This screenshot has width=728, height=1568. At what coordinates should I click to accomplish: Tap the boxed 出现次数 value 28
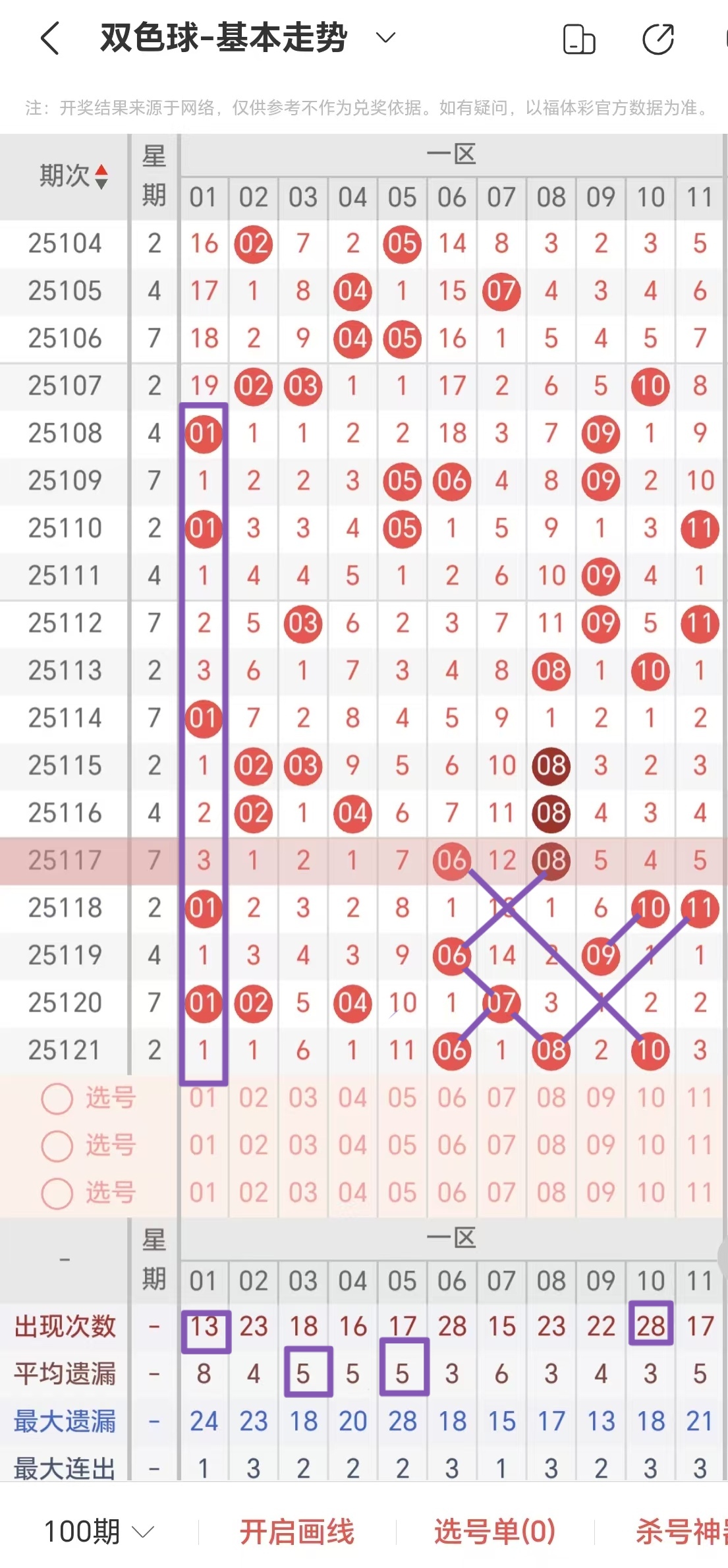(650, 1327)
